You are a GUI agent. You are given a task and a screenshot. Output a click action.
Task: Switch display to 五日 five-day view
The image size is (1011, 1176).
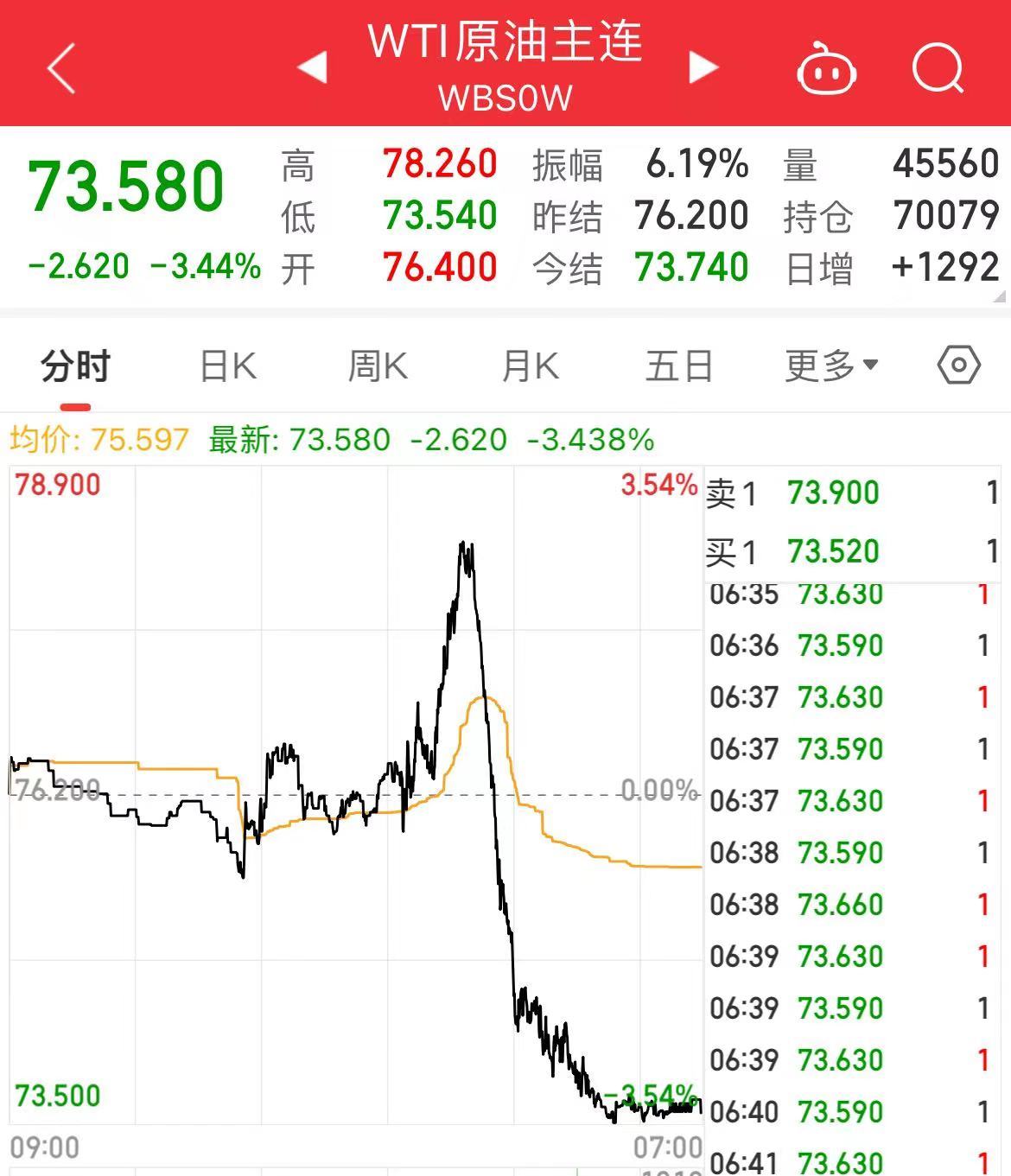(678, 366)
